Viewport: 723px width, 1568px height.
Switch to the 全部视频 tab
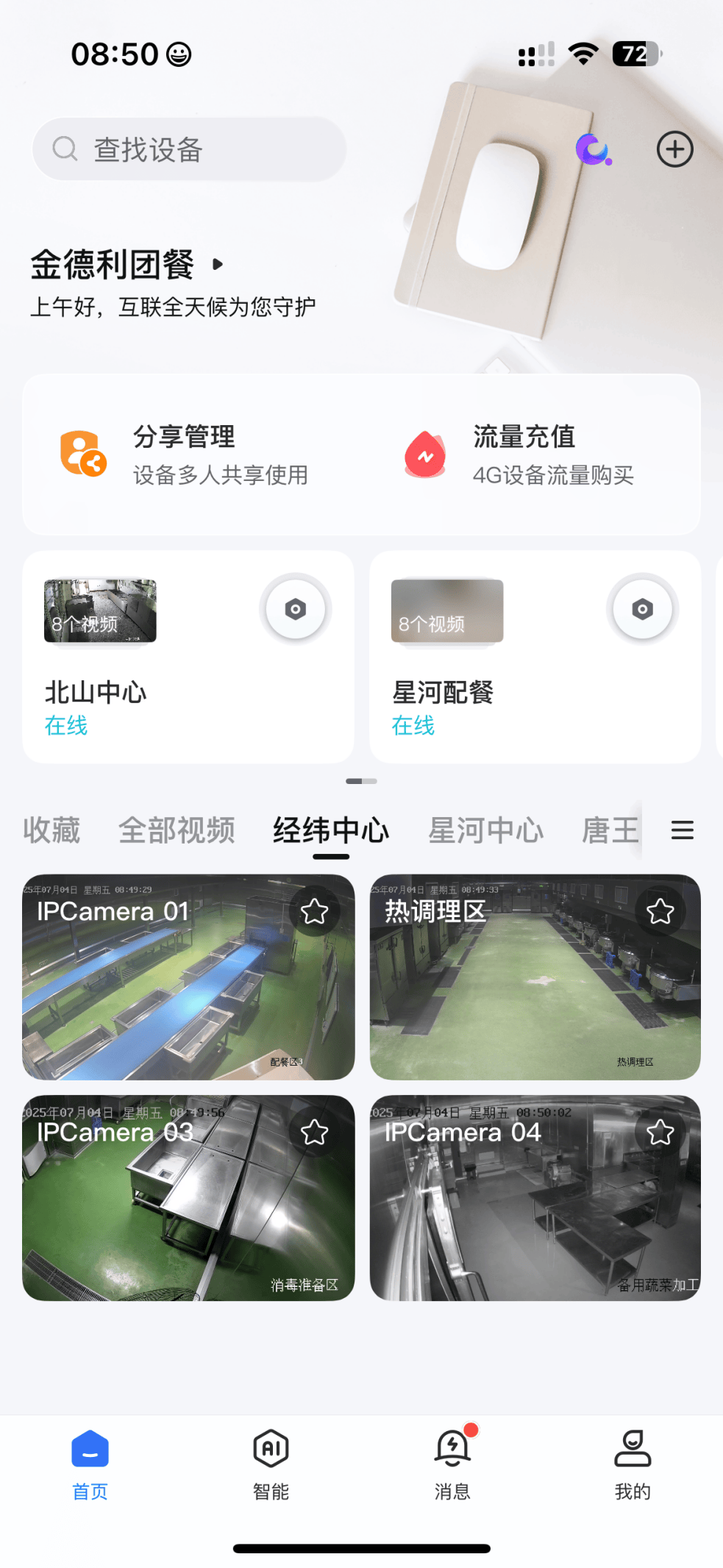coord(177,830)
